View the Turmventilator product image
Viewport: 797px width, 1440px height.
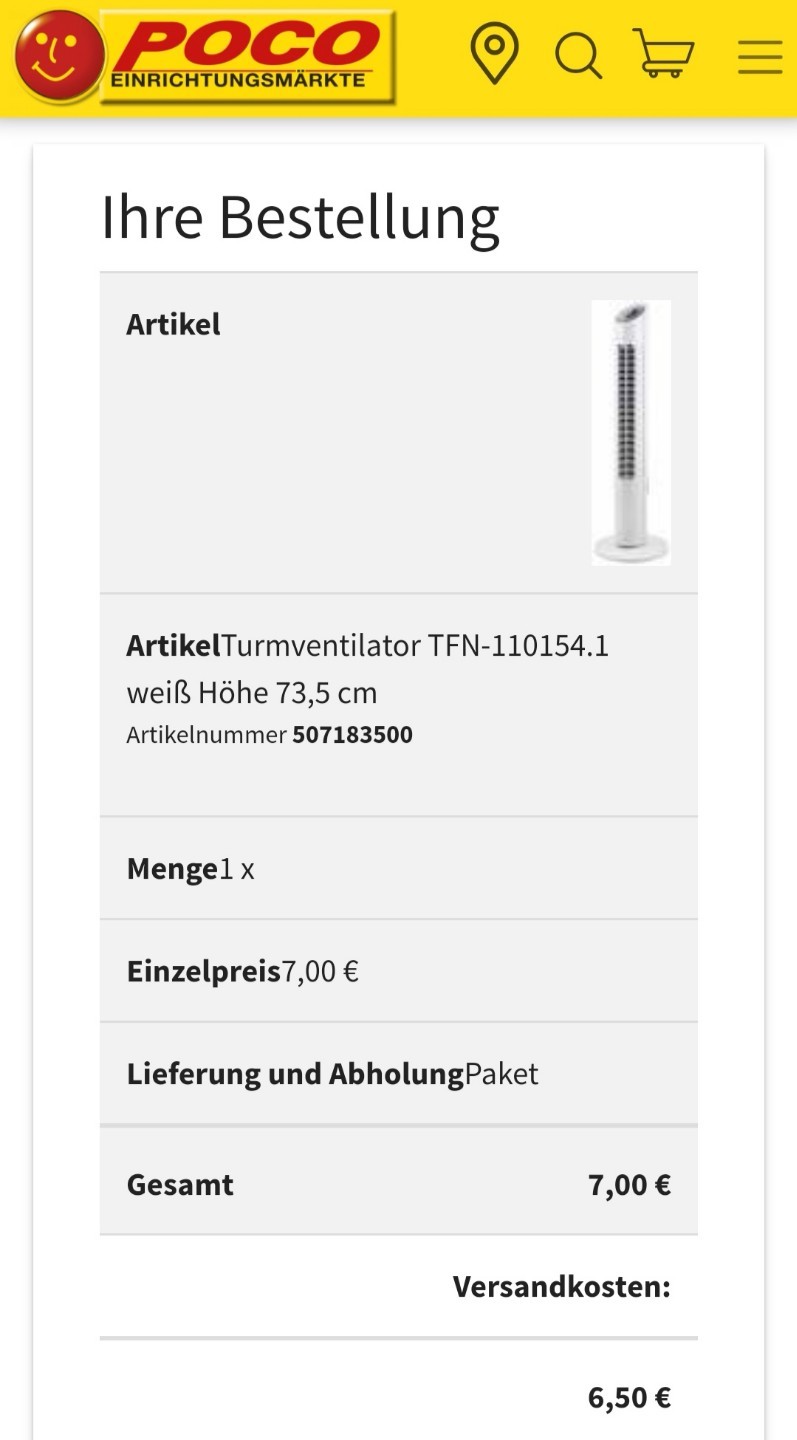[631, 433]
